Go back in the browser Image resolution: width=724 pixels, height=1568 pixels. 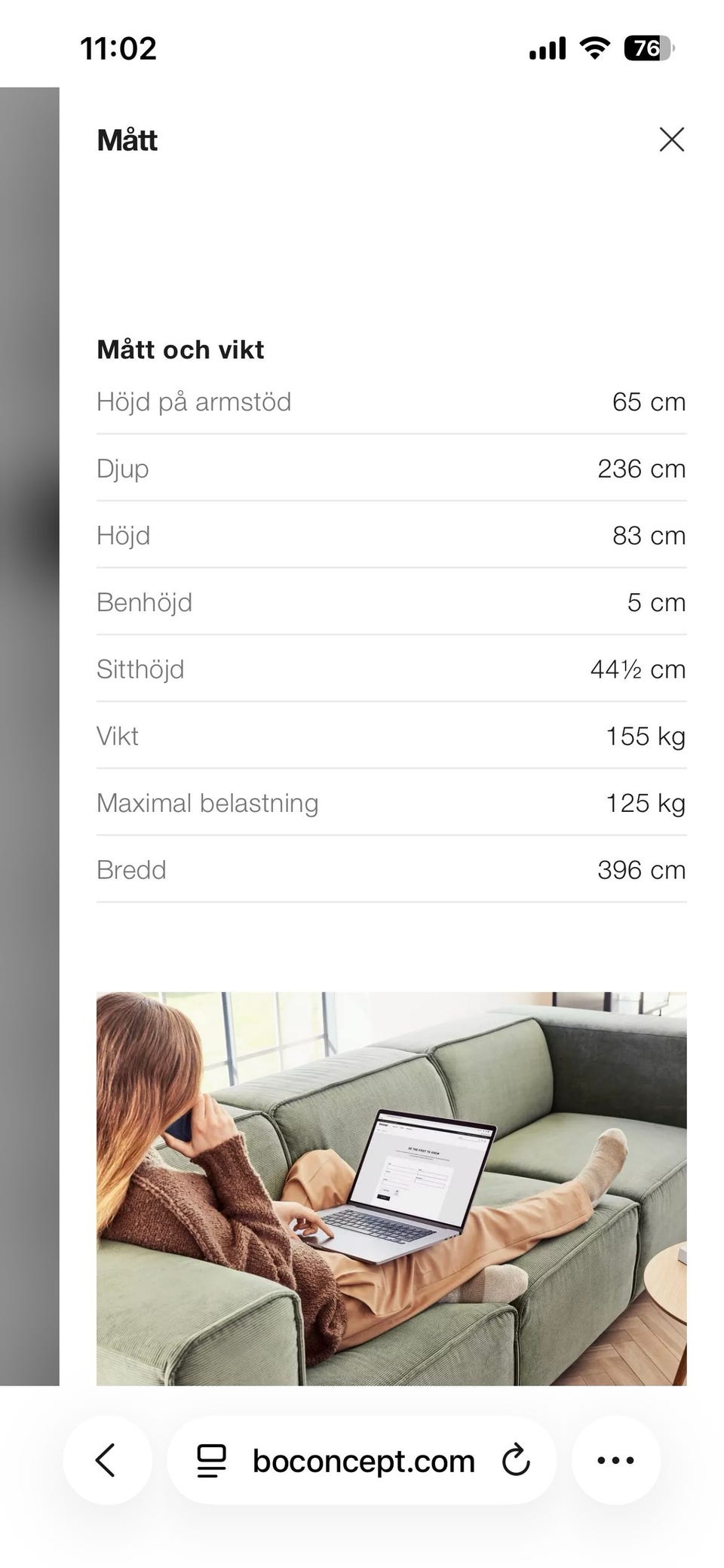tap(106, 1460)
